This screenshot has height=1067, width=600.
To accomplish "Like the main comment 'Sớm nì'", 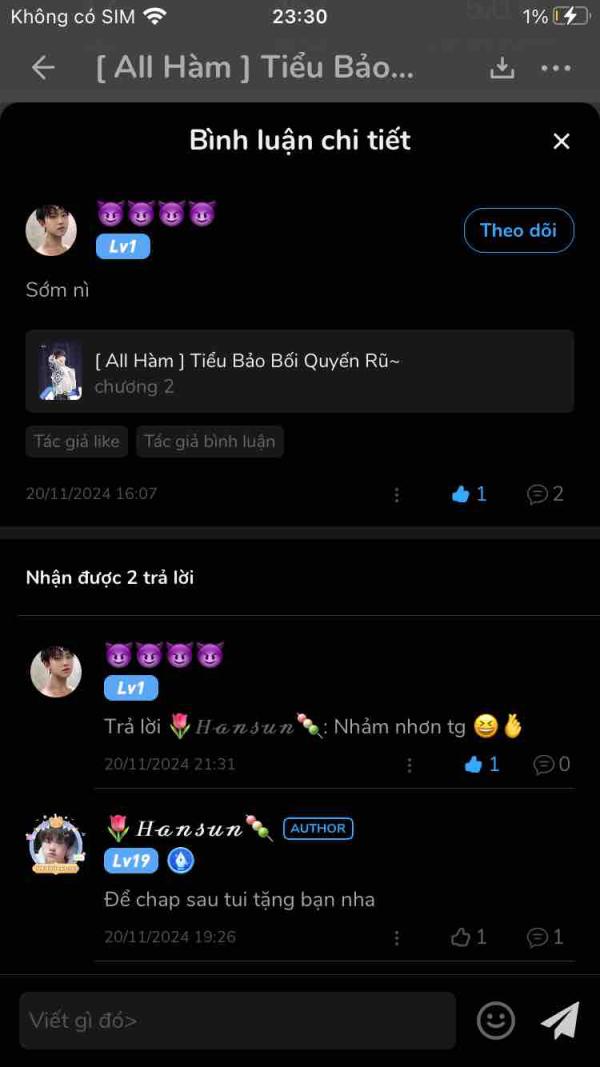I will click(469, 494).
